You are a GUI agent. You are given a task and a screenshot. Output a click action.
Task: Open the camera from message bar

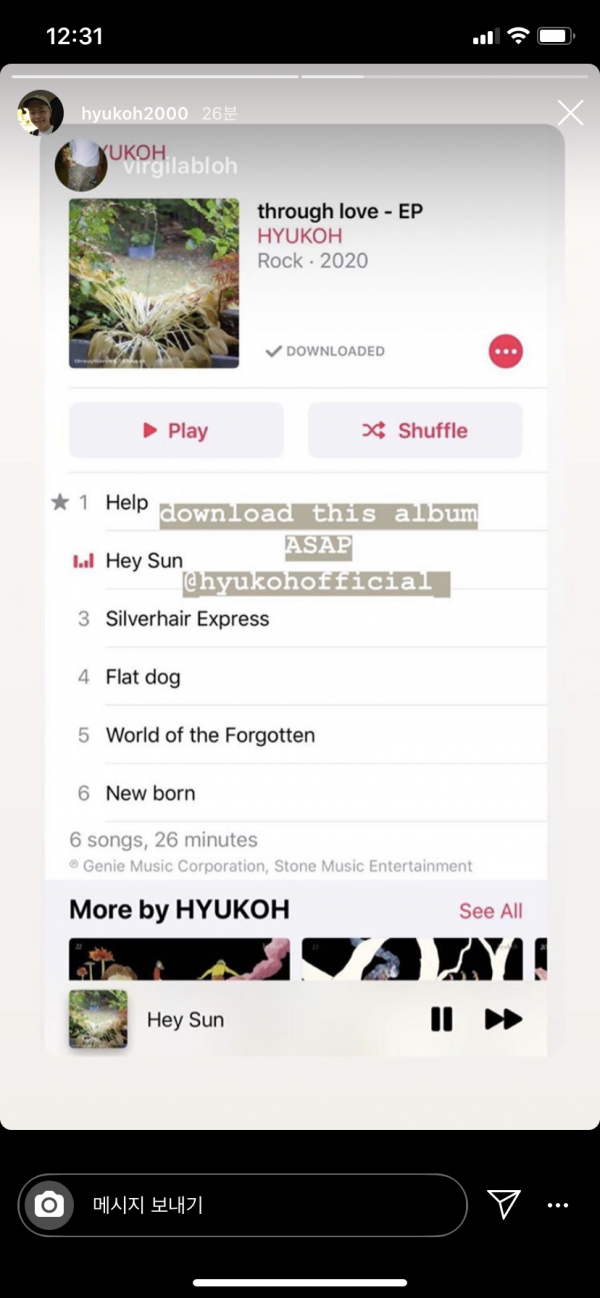[49, 1205]
